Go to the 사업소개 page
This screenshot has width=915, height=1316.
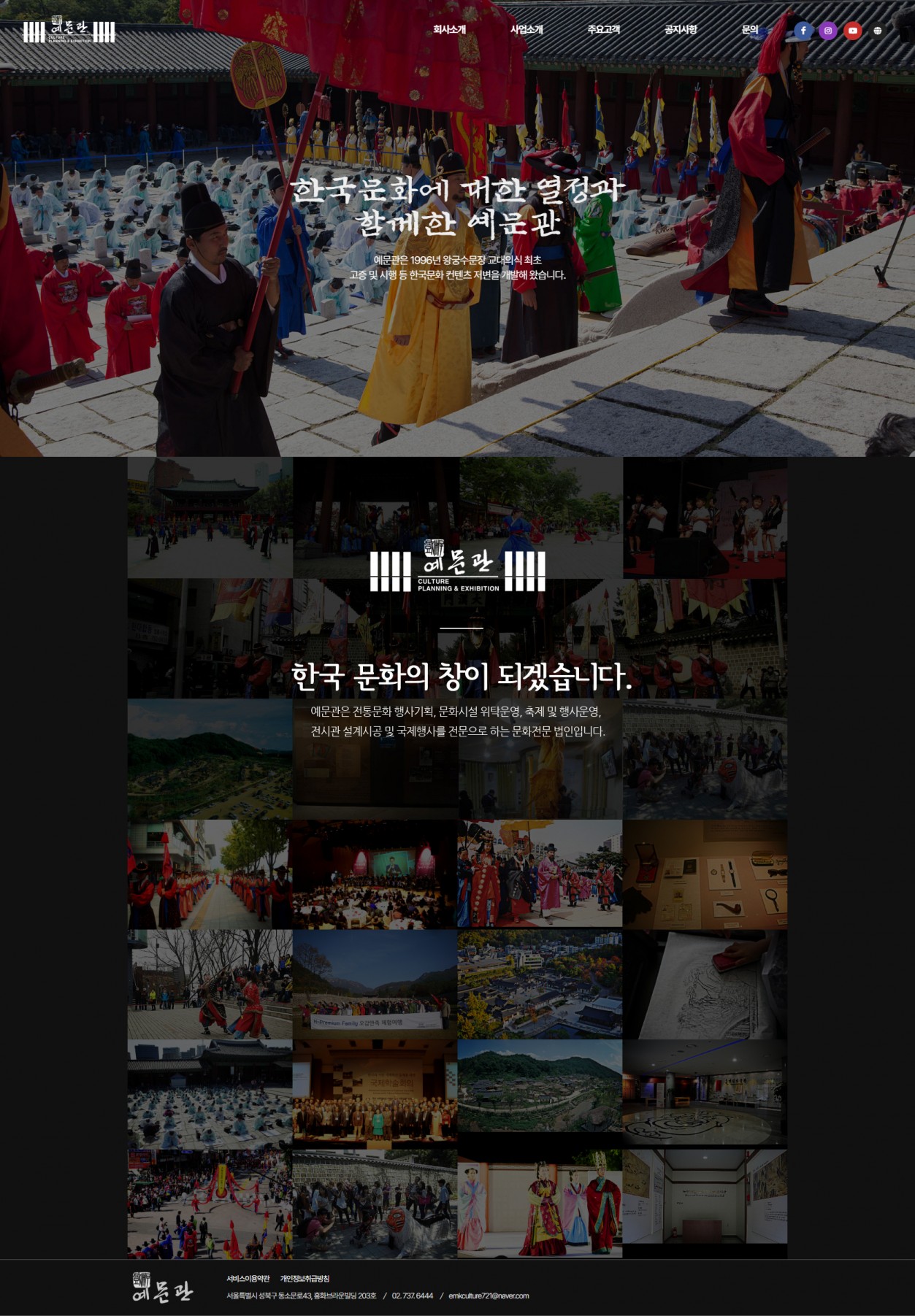(x=527, y=30)
